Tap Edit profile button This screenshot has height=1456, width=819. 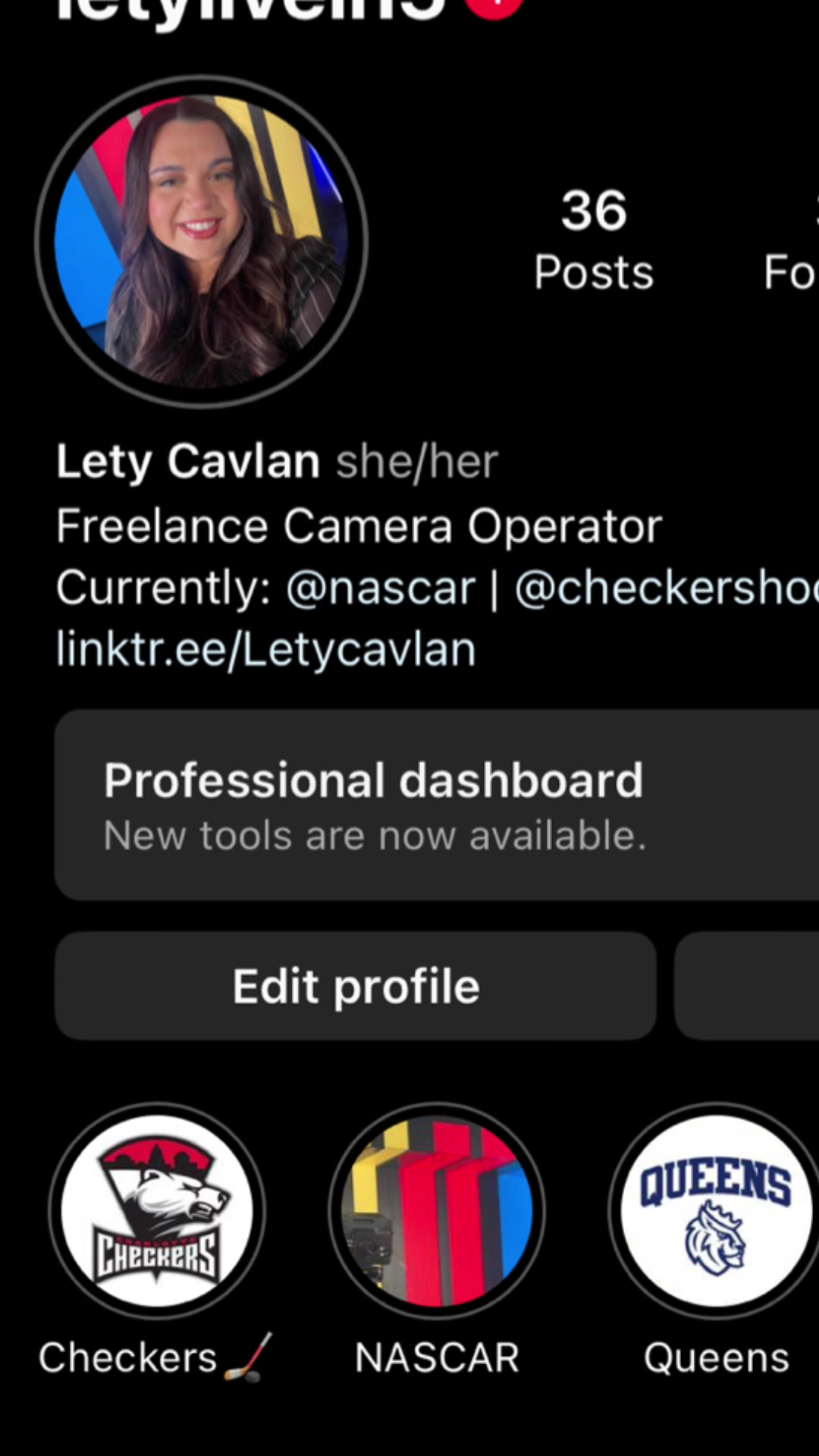coord(355,986)
